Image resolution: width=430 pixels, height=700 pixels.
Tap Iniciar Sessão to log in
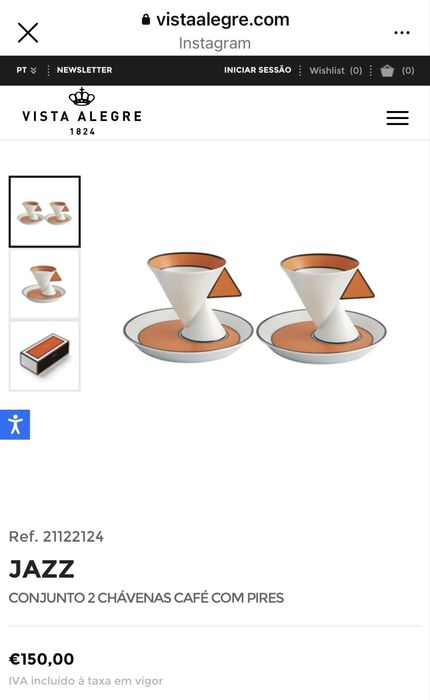click(x=258, y=70)
